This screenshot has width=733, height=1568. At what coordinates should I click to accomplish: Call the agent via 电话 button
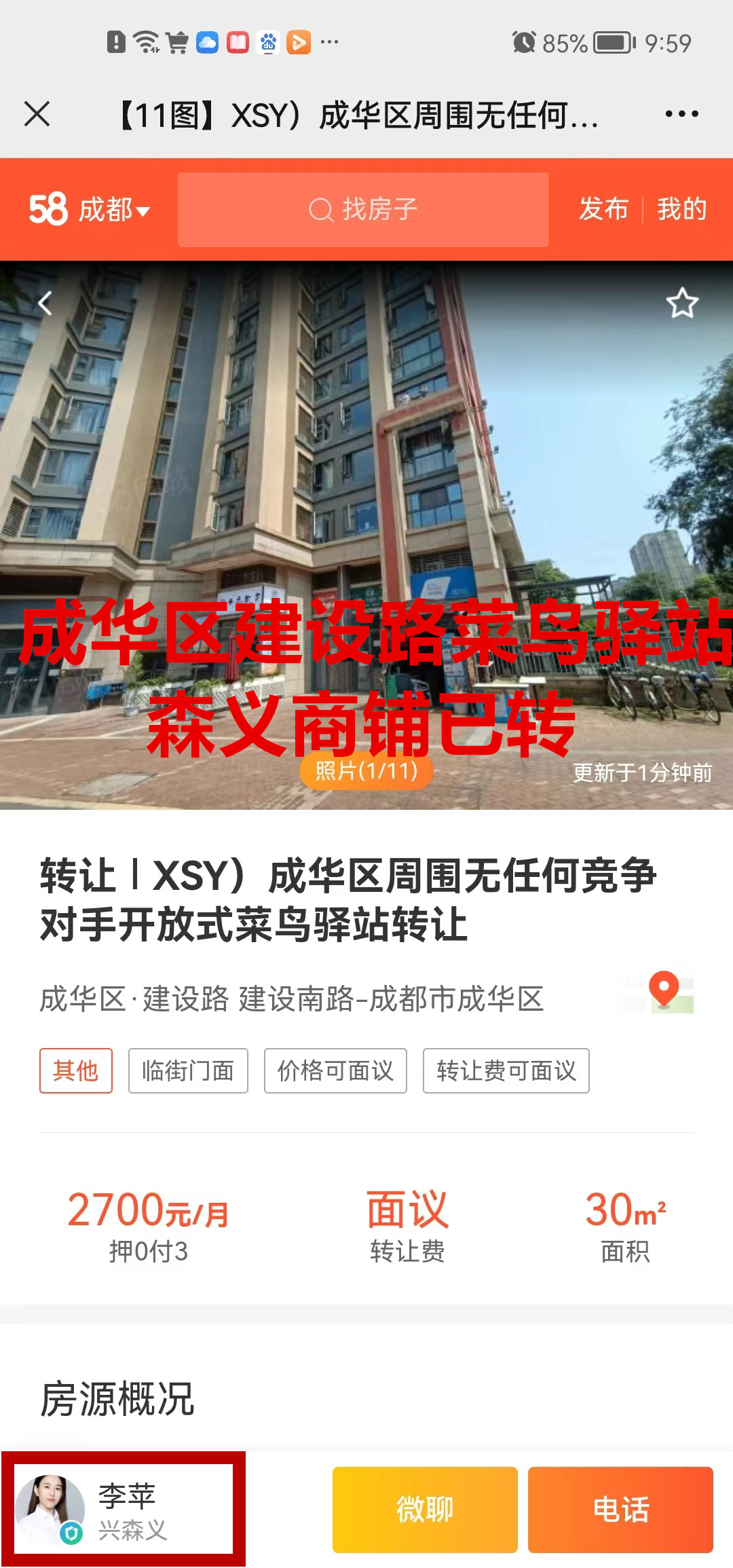[620, 1509]
